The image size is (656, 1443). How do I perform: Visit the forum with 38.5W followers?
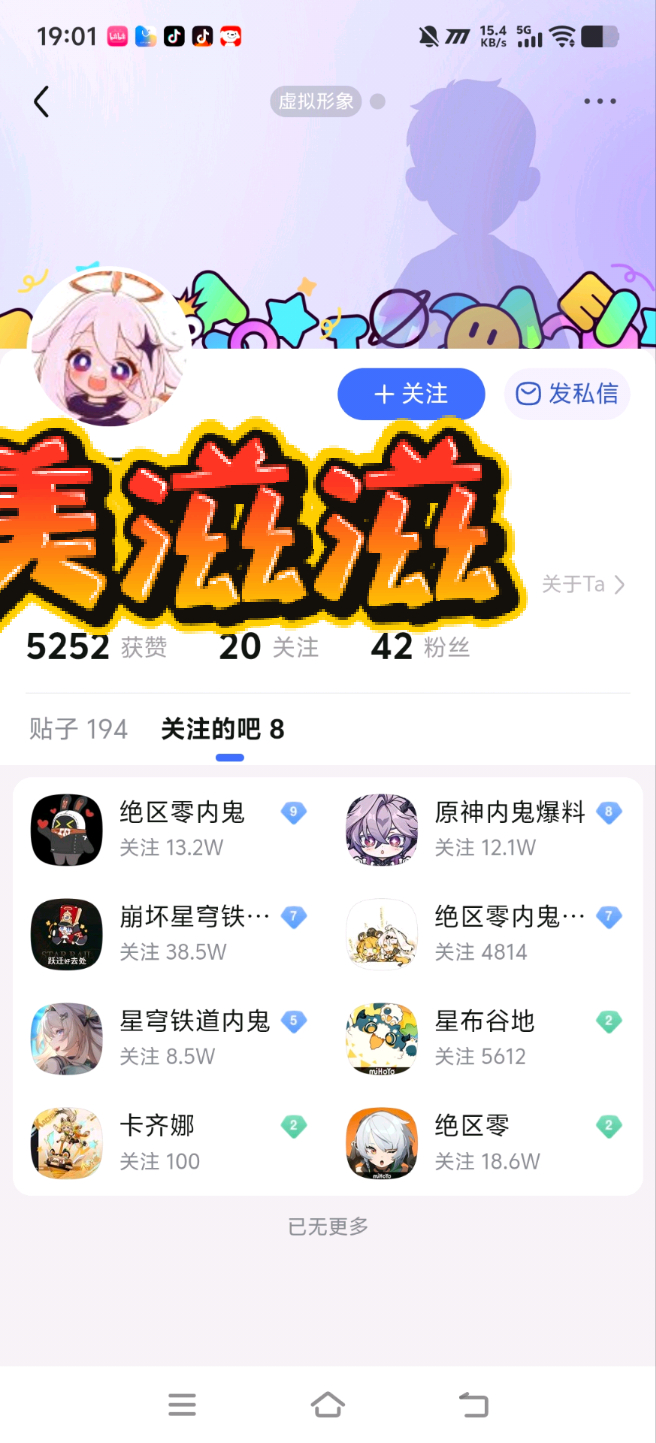(x=170, y=933)
